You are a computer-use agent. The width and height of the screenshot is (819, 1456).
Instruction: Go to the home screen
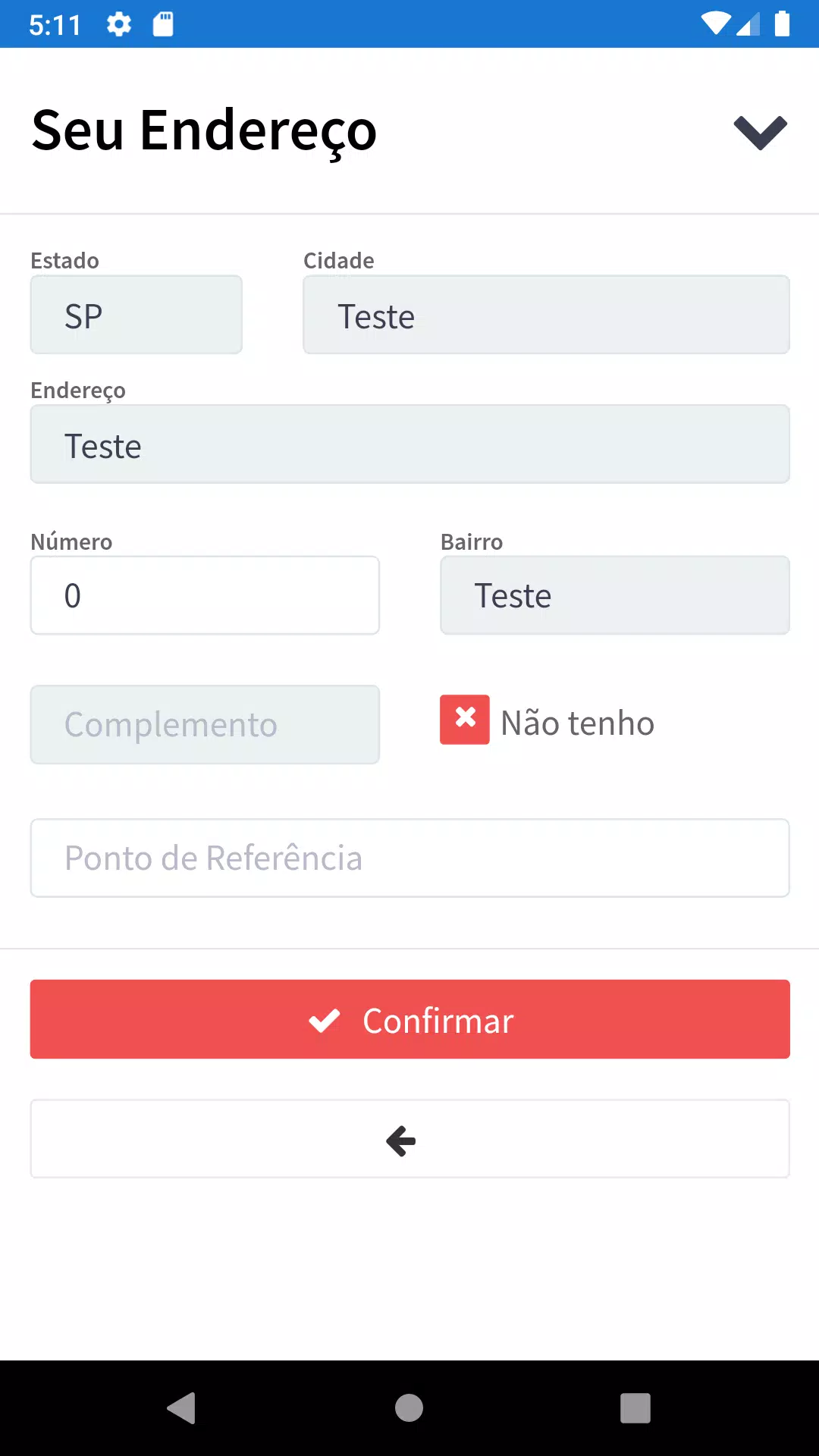coord(409,1408)
